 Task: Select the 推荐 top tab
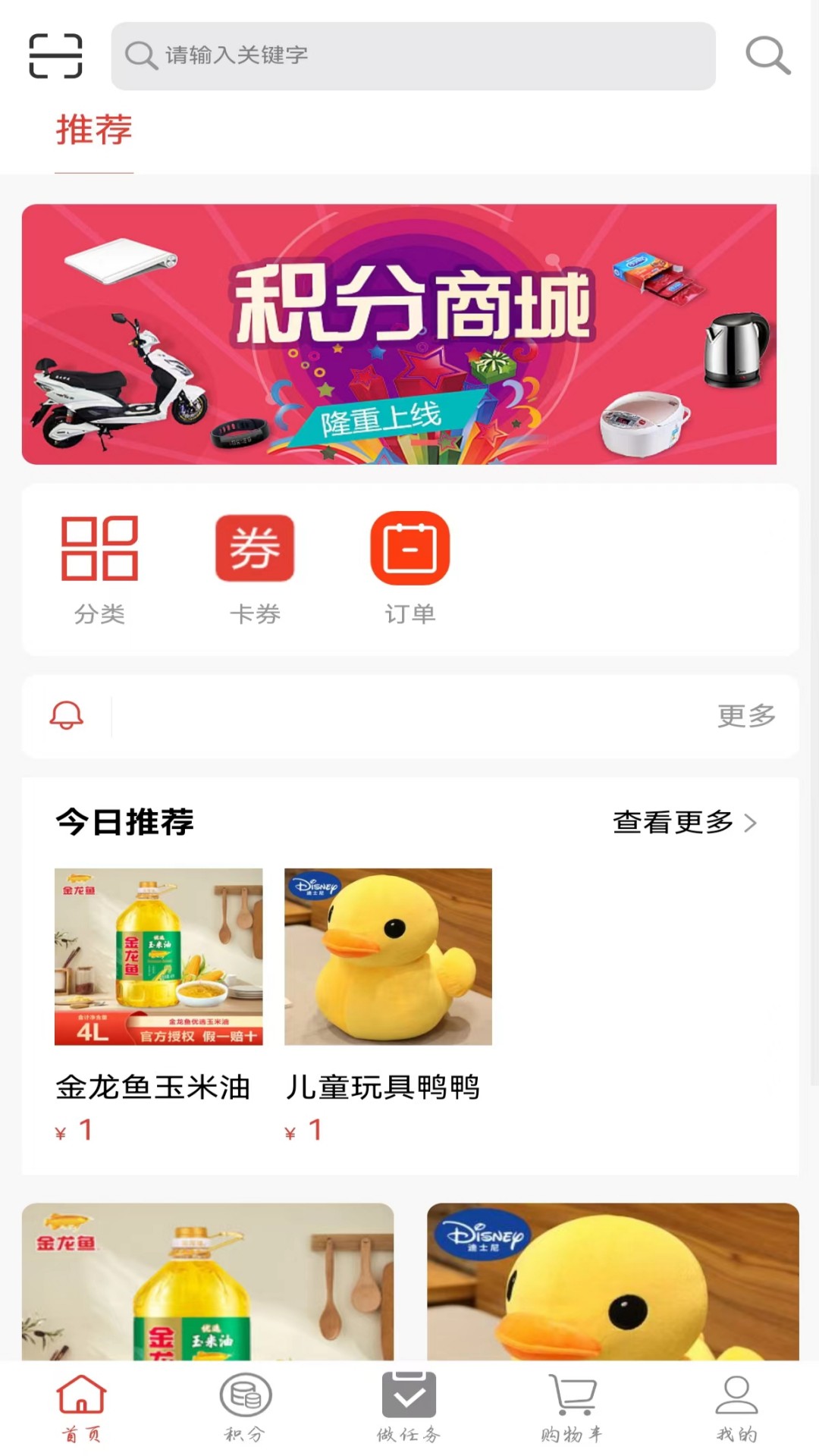click(x=94, y=130)
